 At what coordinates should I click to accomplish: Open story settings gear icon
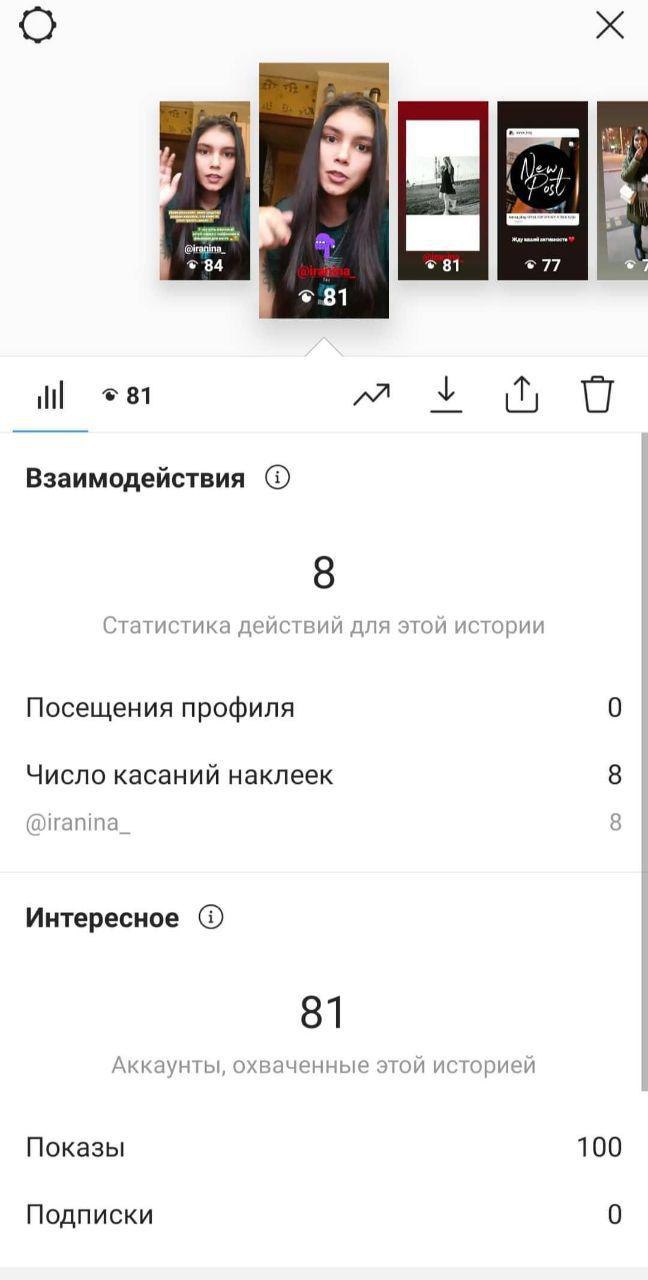(x=37, y=25)
